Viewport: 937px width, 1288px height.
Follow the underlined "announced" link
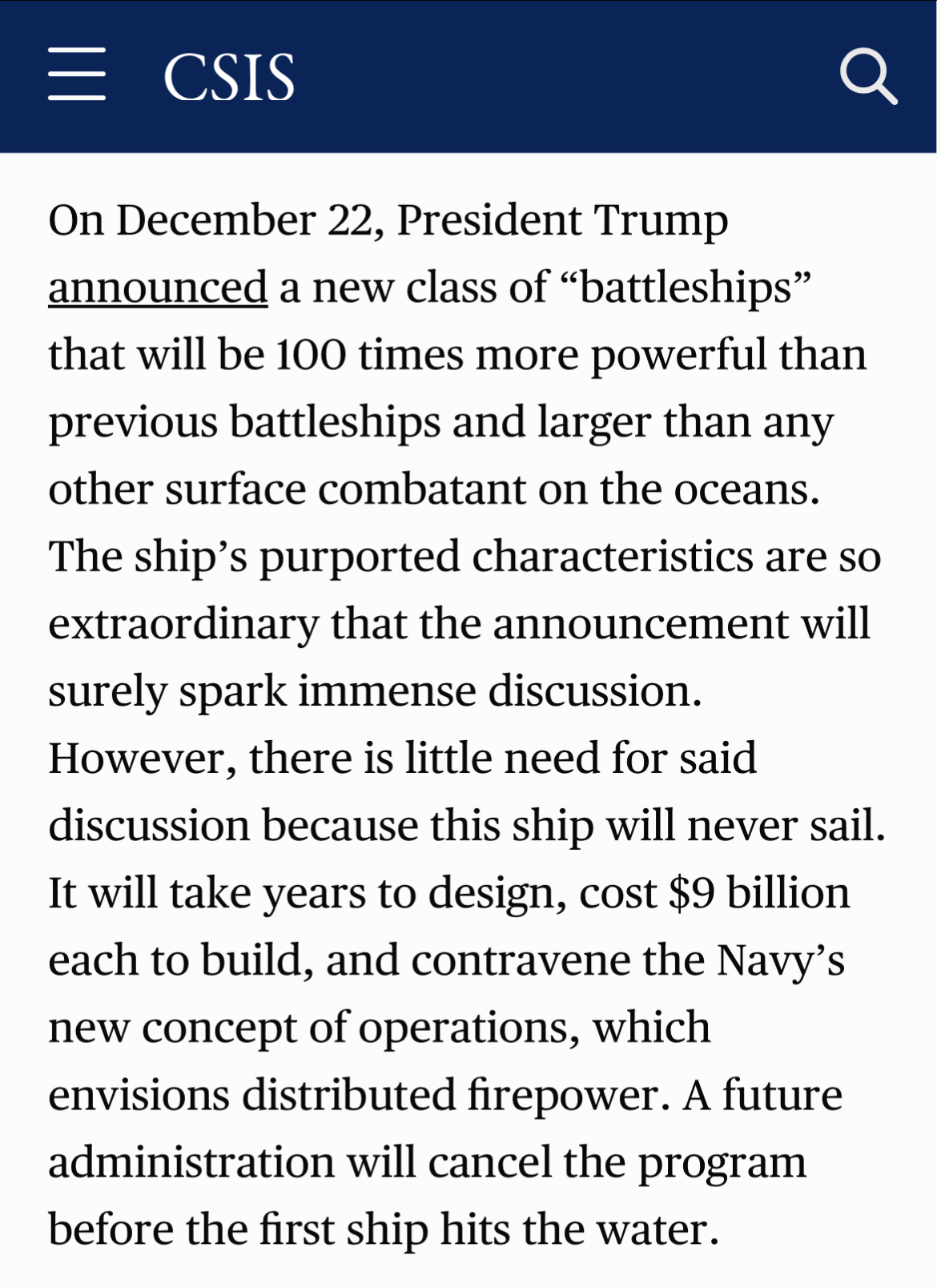point(158,288)
